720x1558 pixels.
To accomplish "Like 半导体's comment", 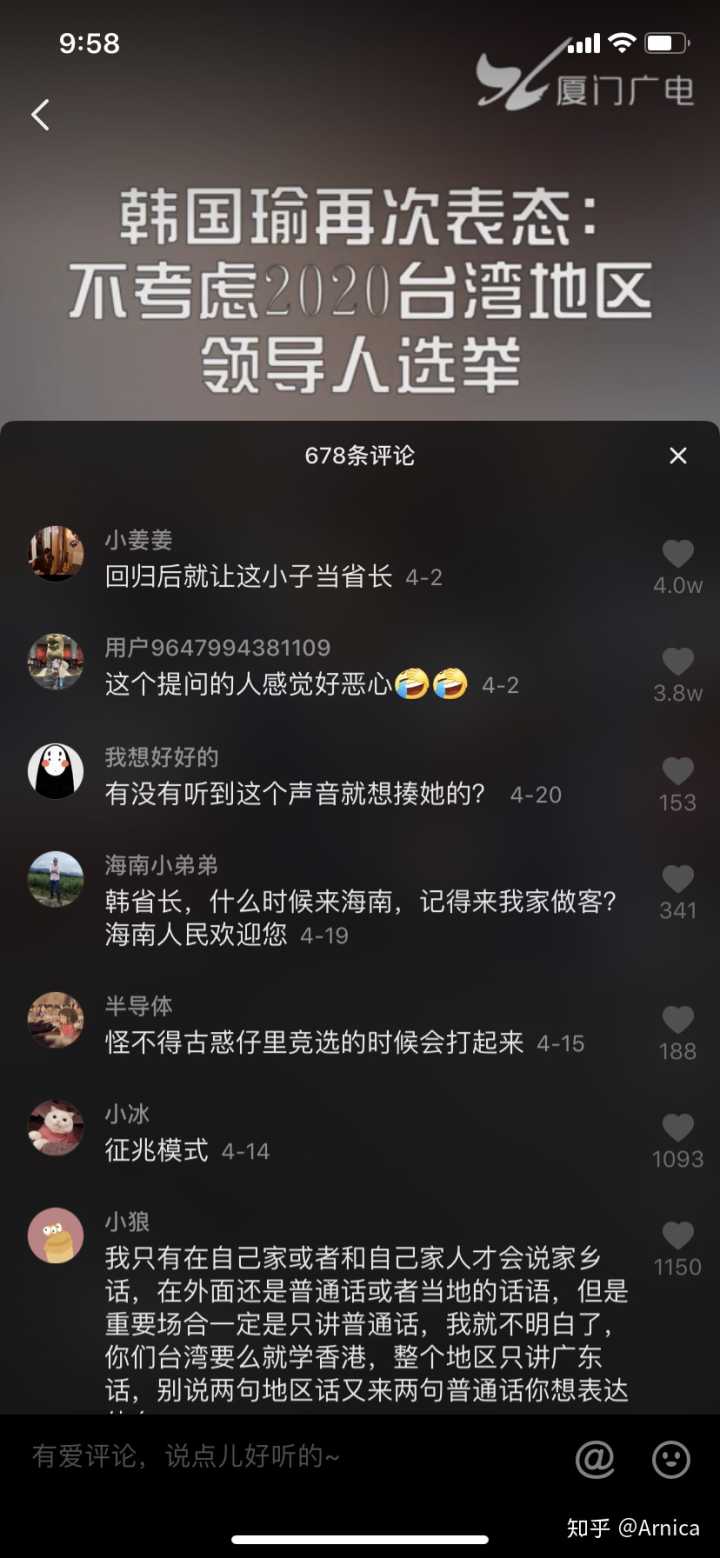I will coord(678,1020).
